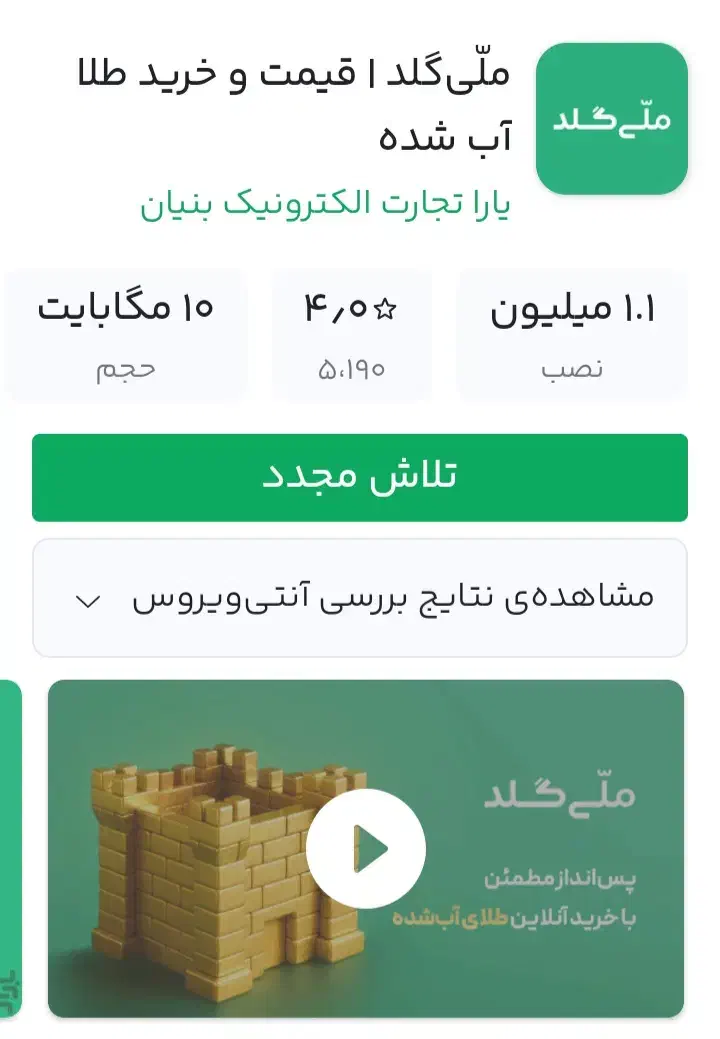
Task: Open the partially visible screenshot on the left edge
Action: (x=8, y=850)
